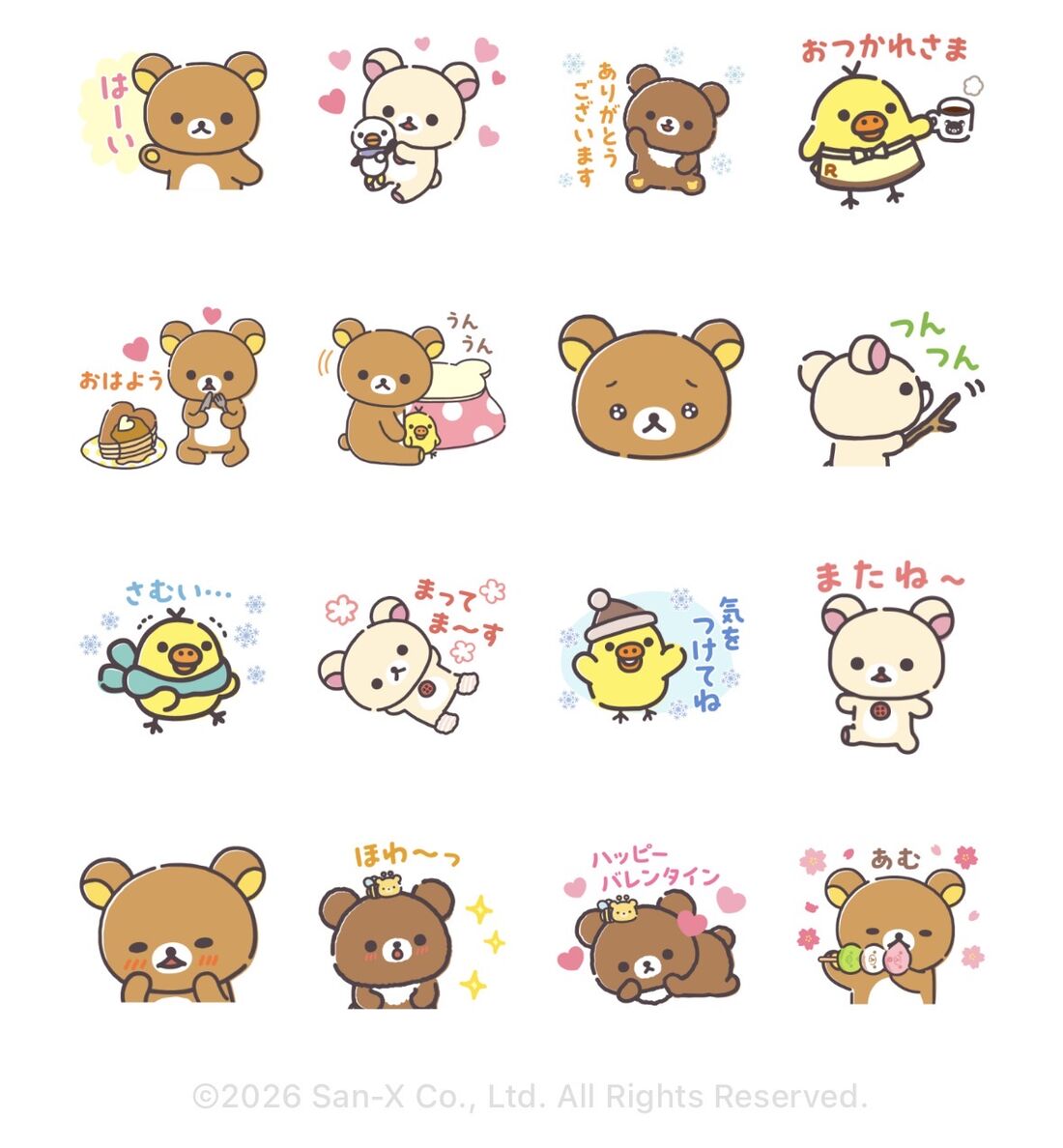Open the ほわ〜っ sparkle sticker

pyautogui.click(x=411, y=928)
